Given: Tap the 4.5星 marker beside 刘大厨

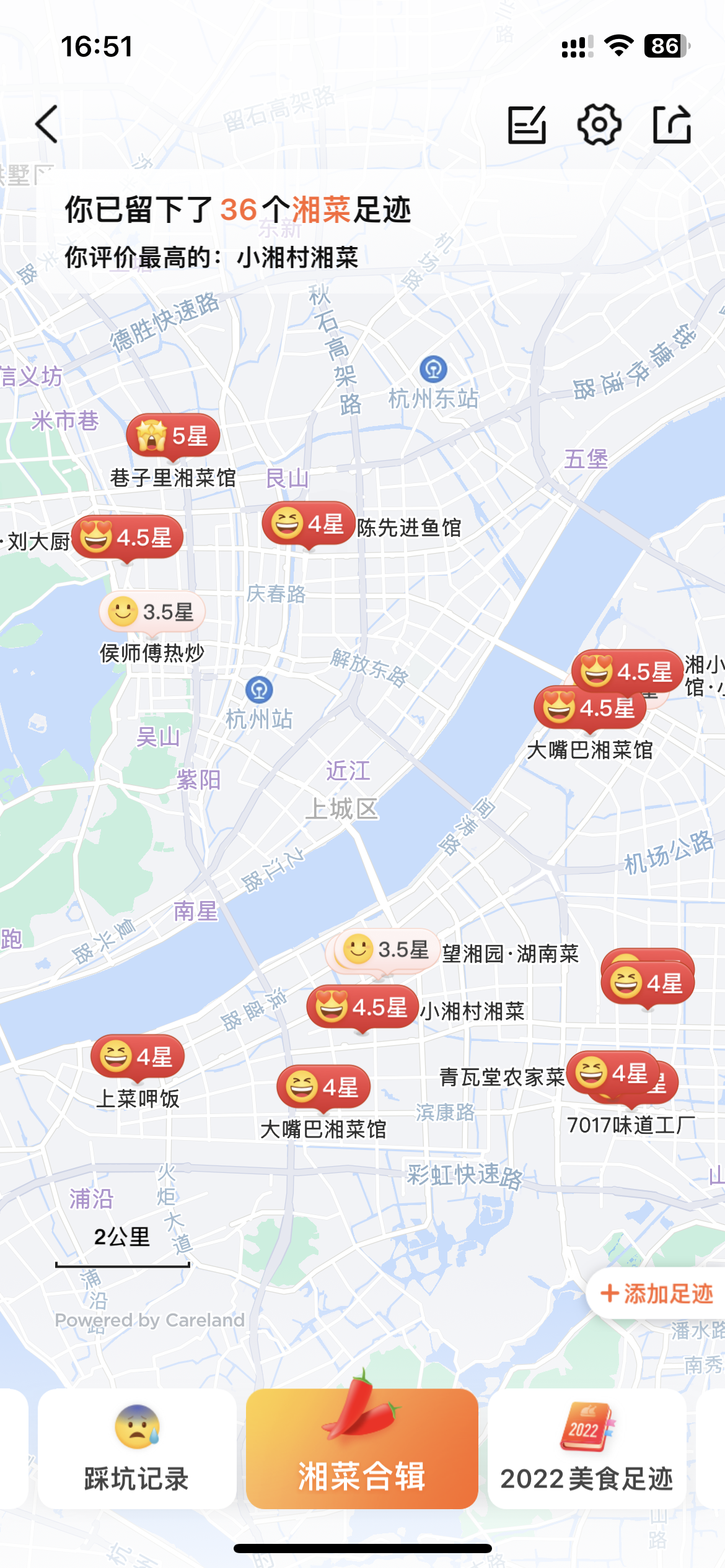Looking at the screenshot, I should (128, 538).
